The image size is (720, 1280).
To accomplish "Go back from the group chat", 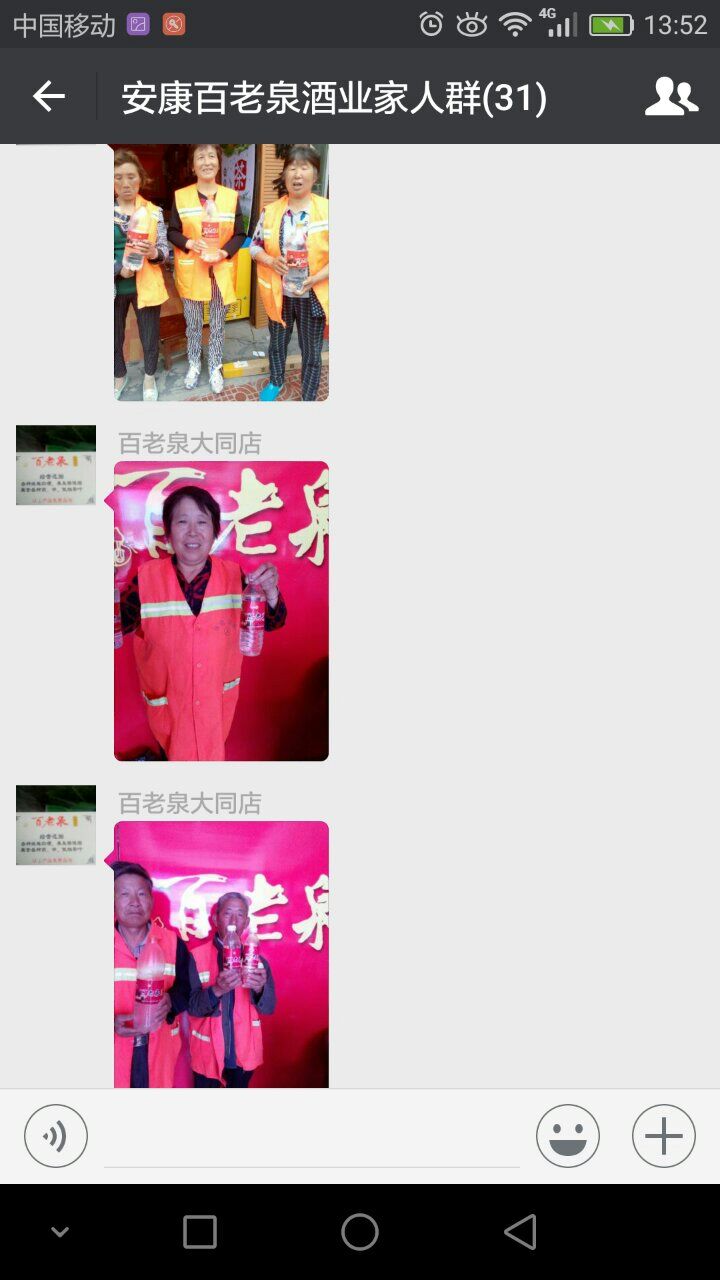I will [48, 97].
